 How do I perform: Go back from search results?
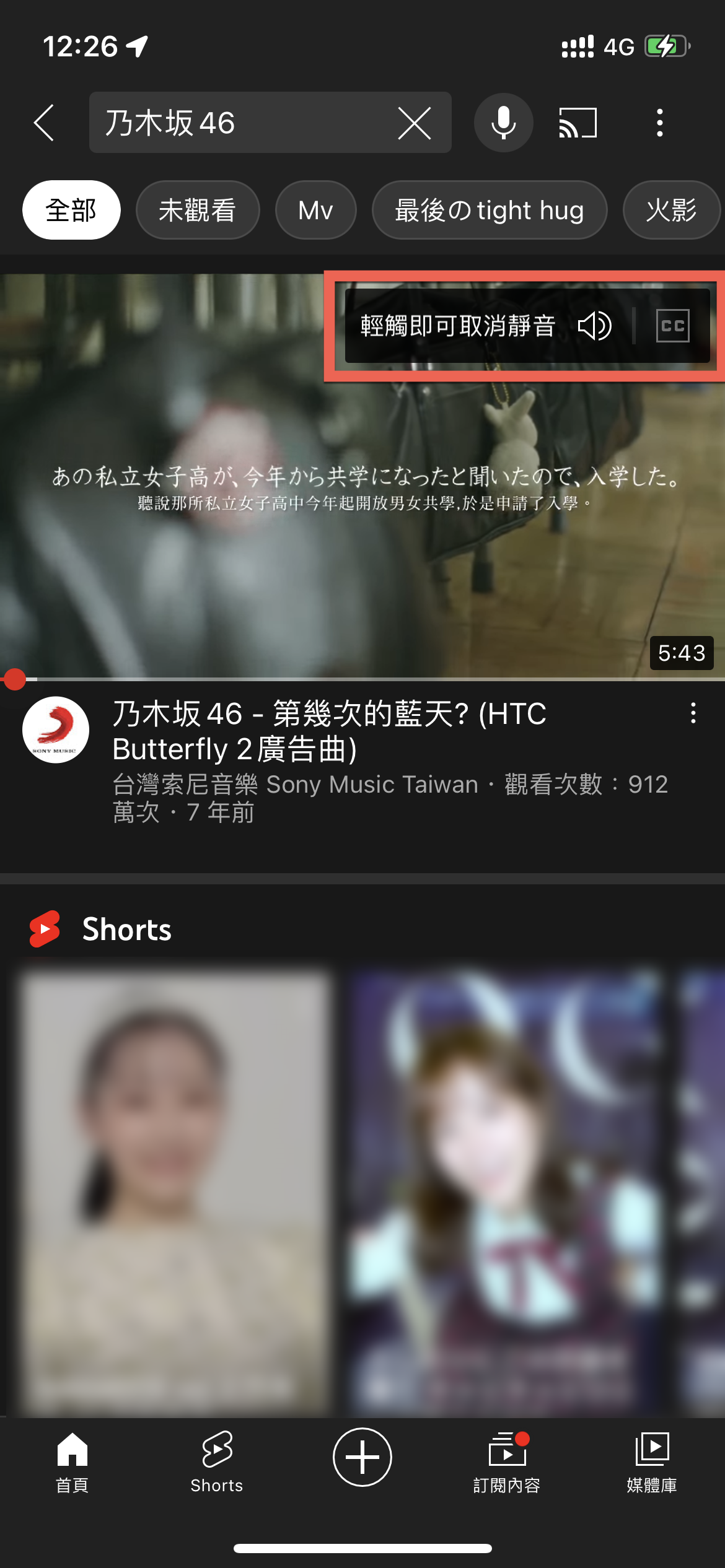[x=45, y=123]
